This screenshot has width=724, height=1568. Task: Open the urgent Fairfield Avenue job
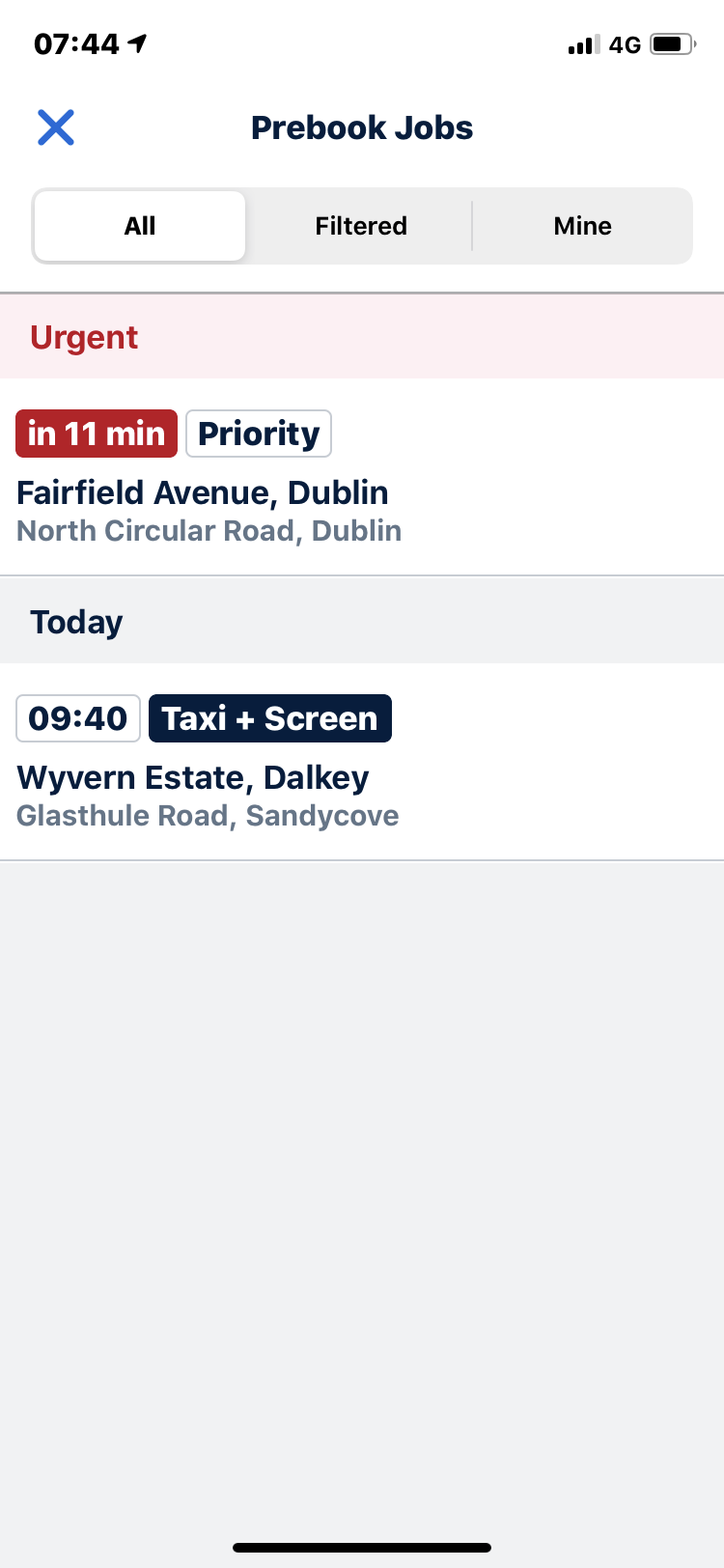362,477
